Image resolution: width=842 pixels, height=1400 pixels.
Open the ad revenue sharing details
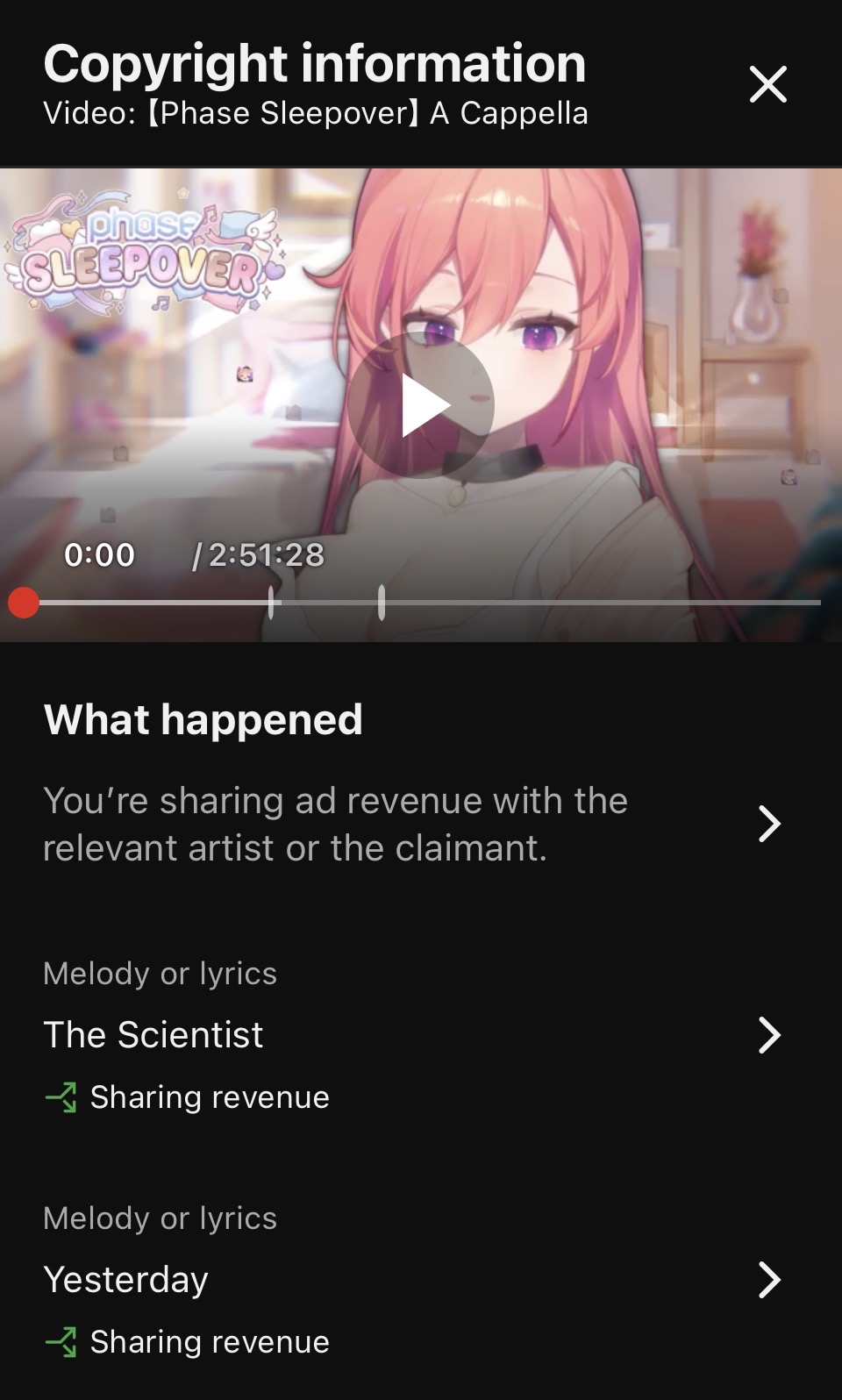pos(412,824)
